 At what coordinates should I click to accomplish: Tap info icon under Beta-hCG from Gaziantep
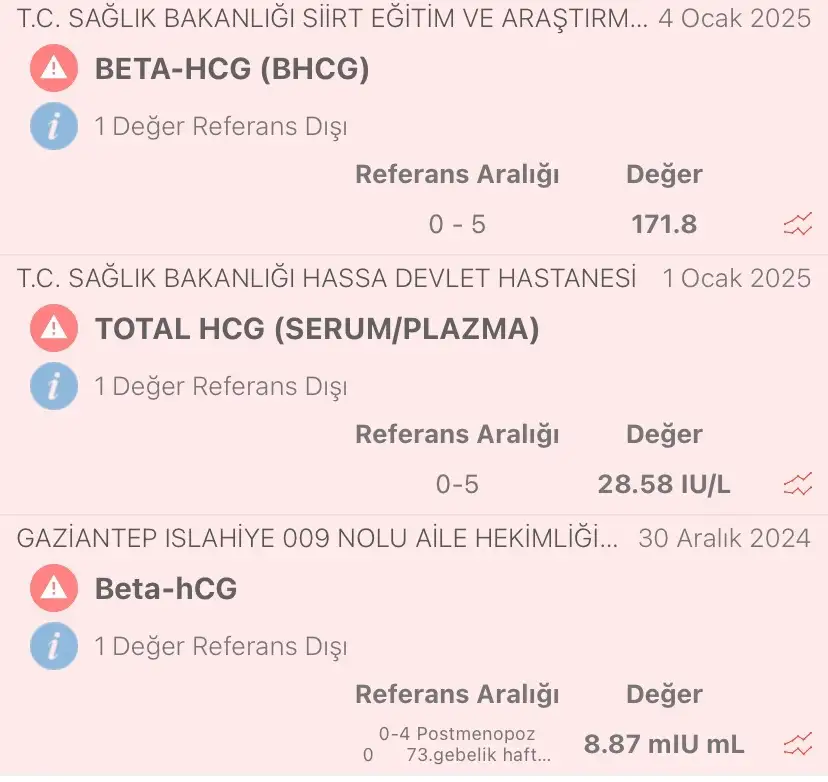pyautogui.click(x=54, y=646)
